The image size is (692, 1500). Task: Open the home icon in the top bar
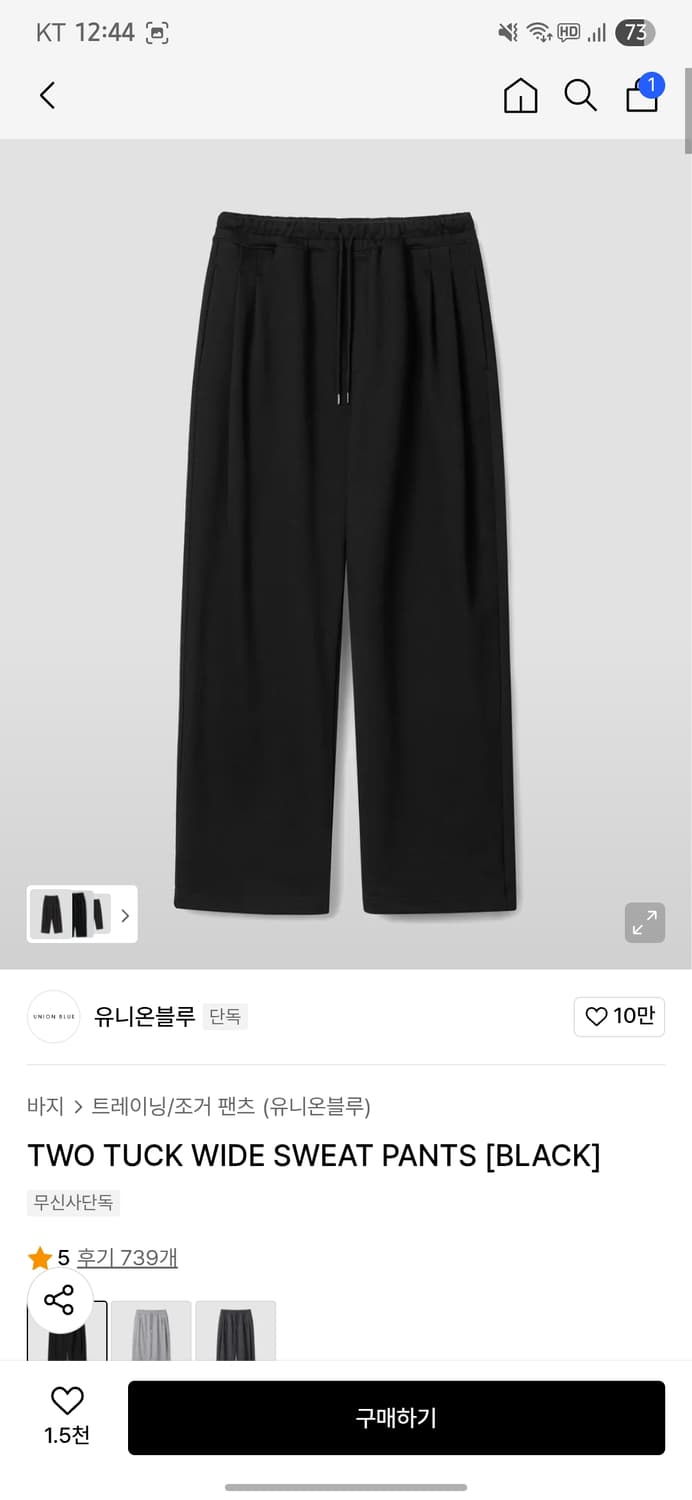(520, 96)
